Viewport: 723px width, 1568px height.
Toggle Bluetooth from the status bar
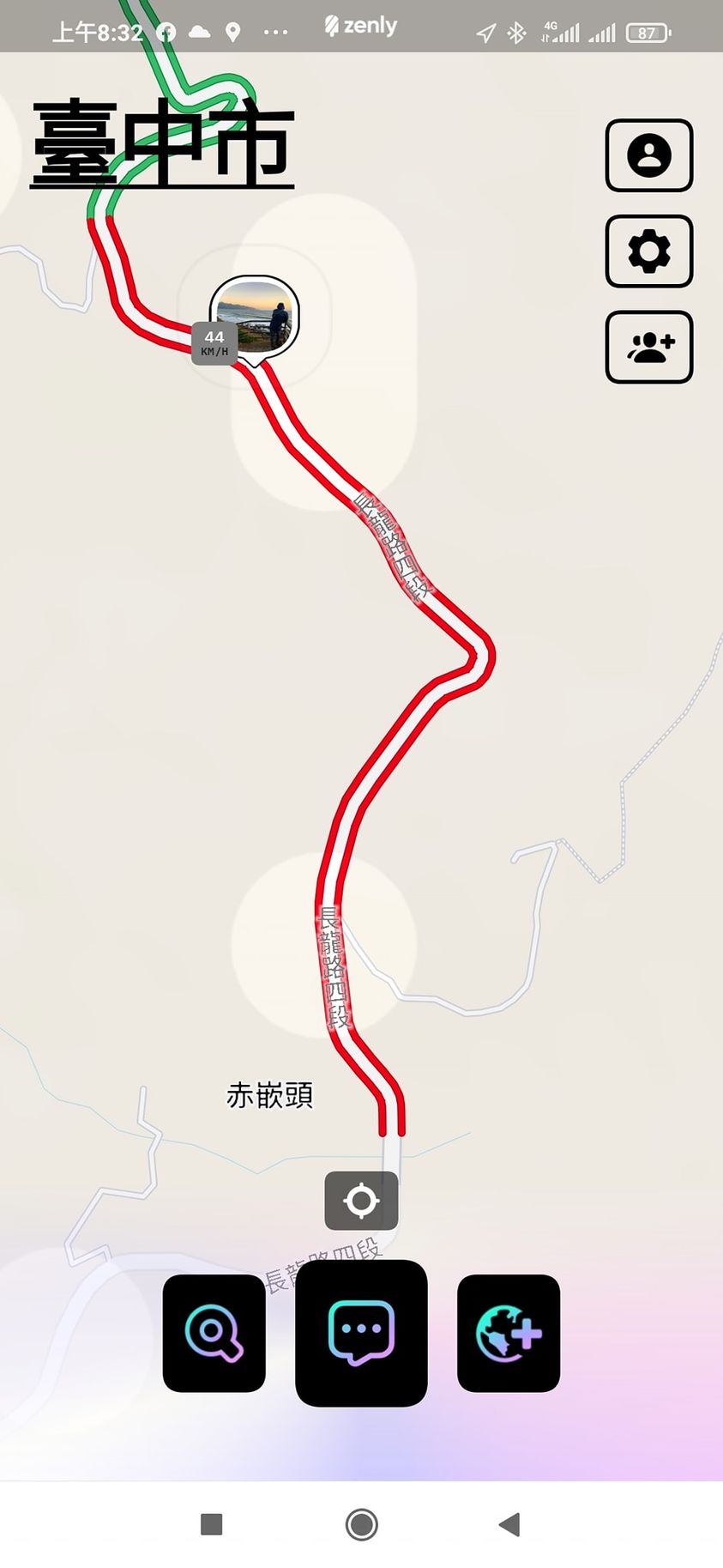point(516,32)
